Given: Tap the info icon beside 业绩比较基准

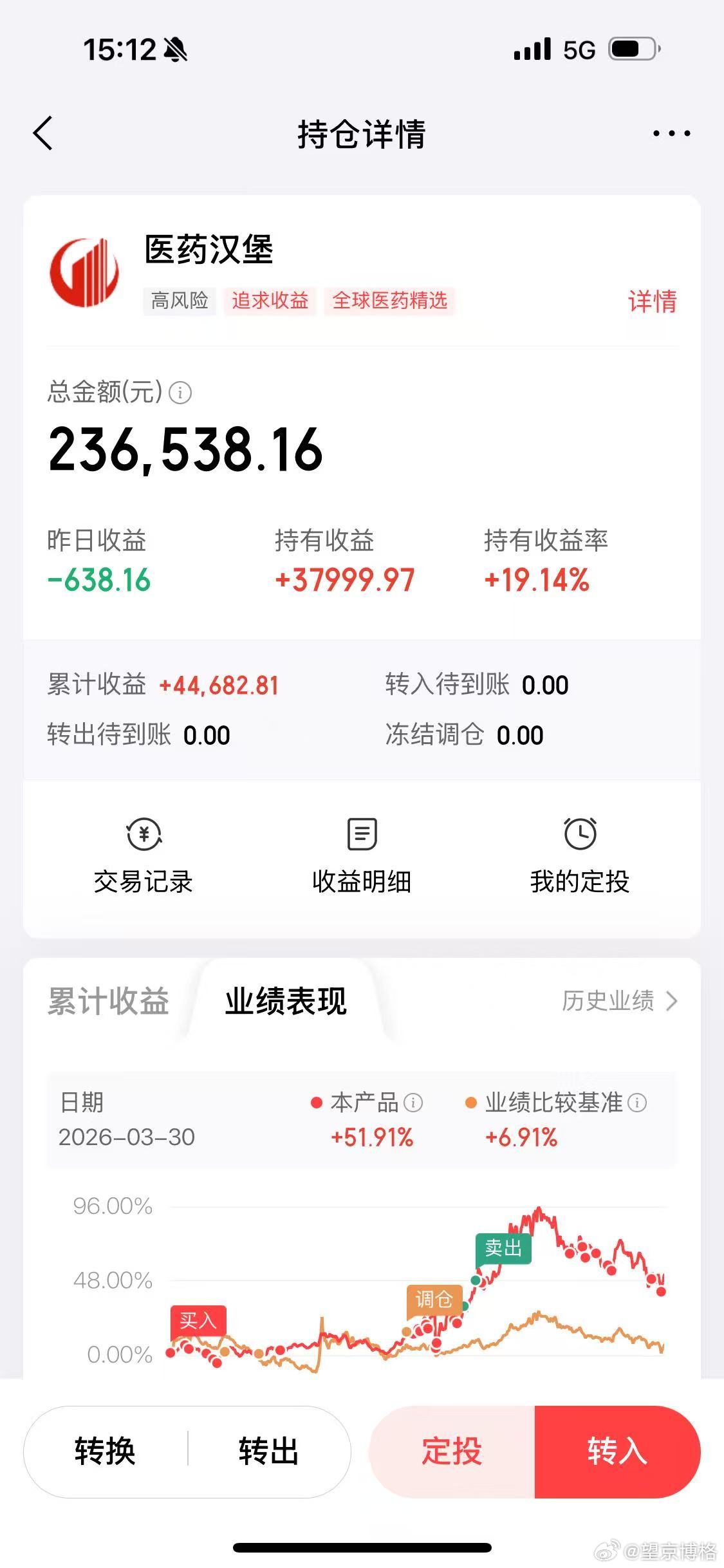Looking at the screenshot, I should coord(638,1103).
